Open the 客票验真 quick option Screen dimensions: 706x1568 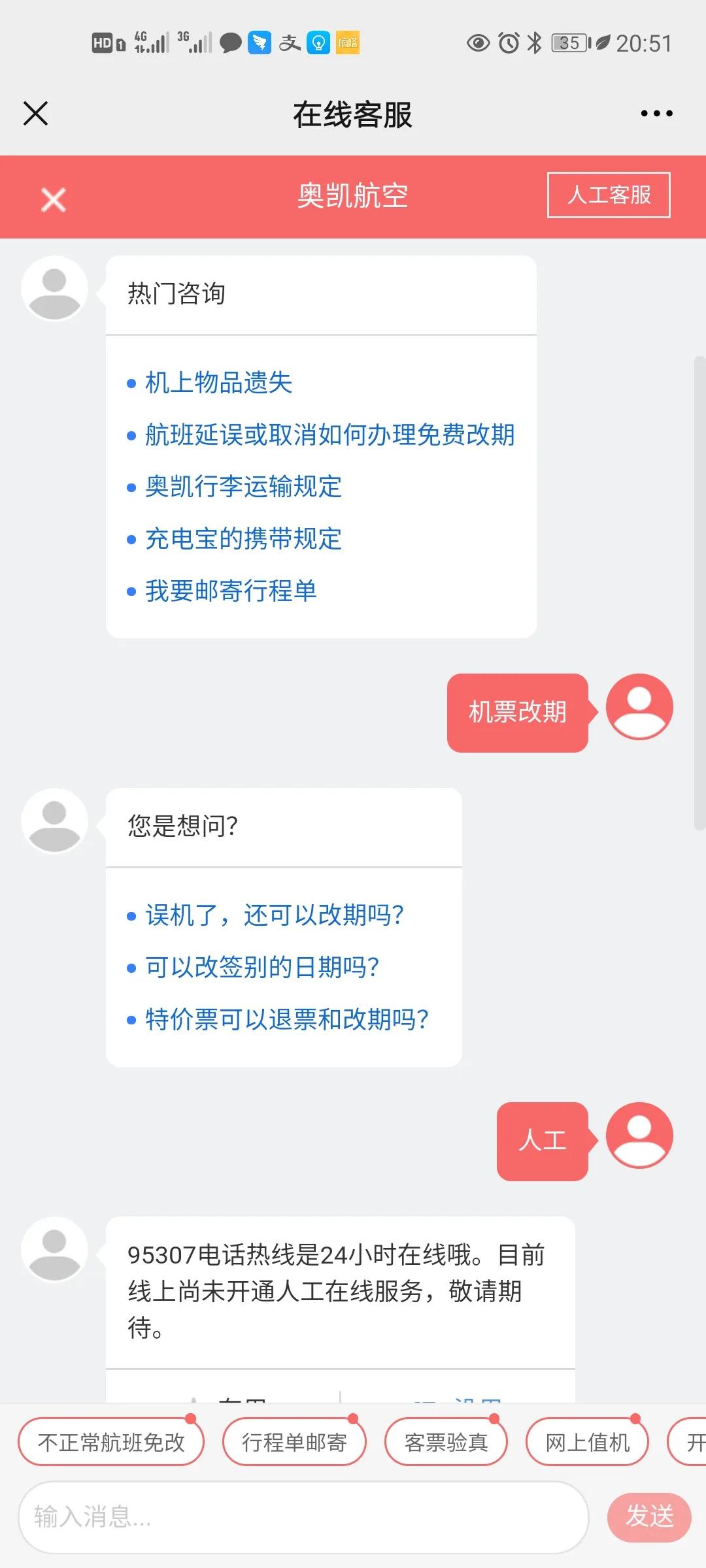click(446, 1442)
